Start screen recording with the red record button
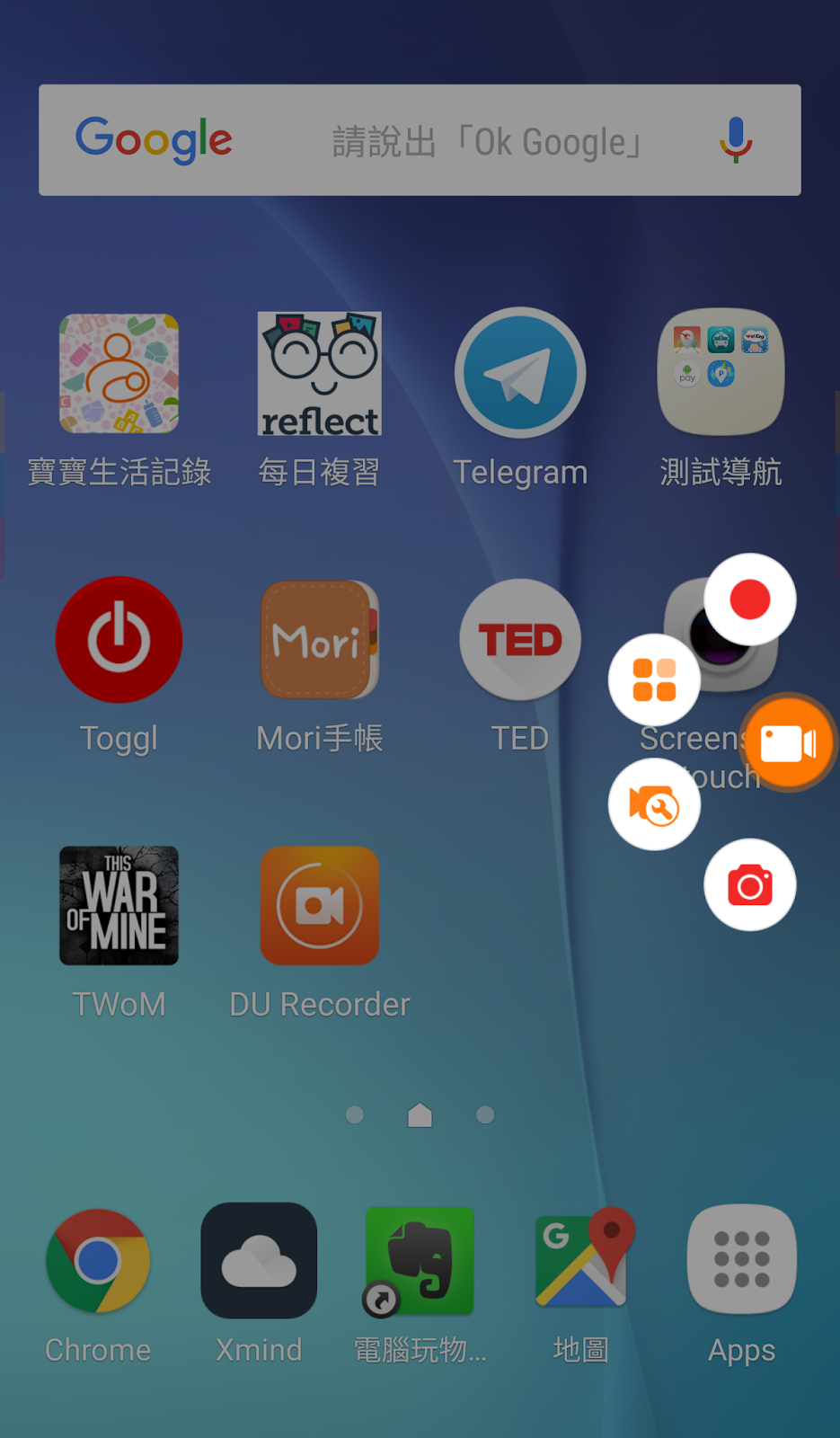This screenshot has width=840, height=1438. point(750,599)
